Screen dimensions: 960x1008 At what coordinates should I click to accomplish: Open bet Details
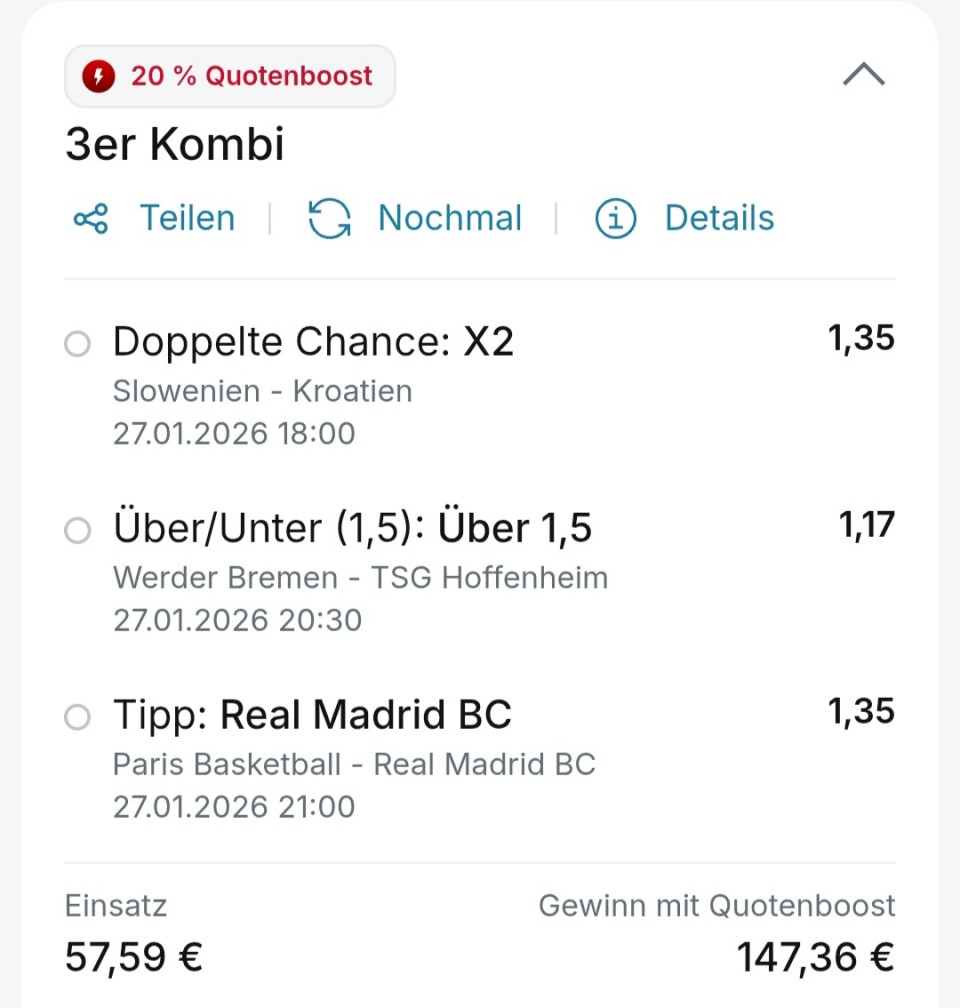click(685, 218)
